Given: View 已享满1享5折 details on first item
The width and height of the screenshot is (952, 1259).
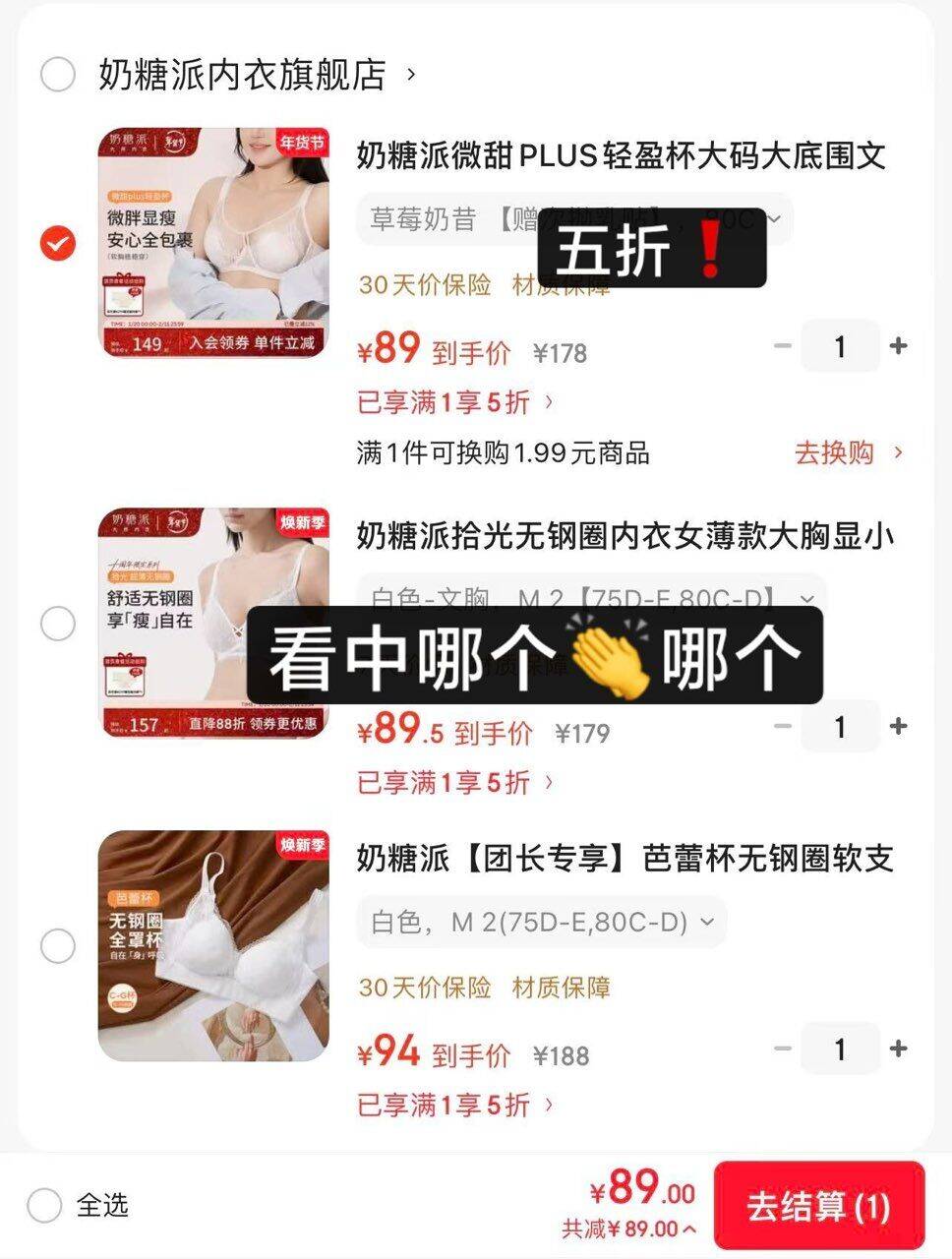Looking at the screenshot, I should coord(452,402).
